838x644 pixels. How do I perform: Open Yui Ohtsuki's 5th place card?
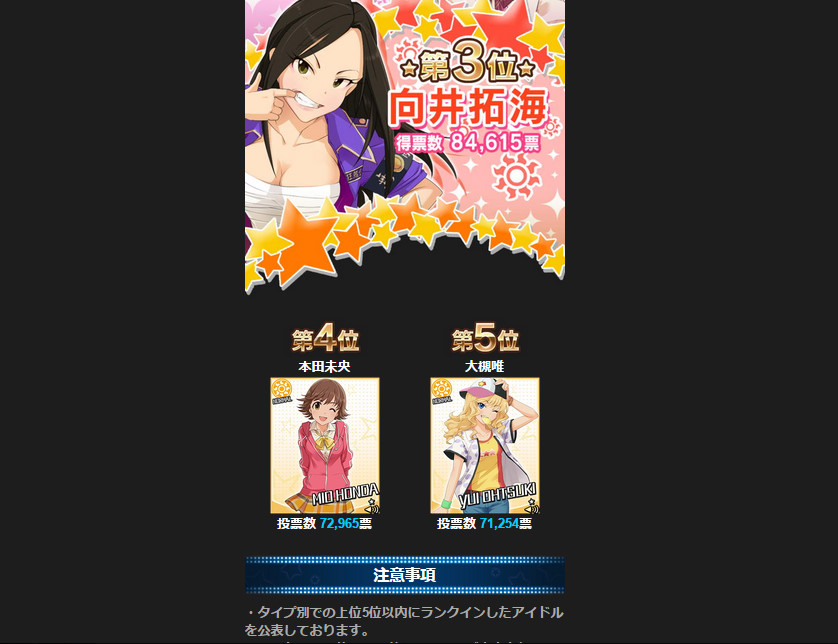click(x=484, y=445)
